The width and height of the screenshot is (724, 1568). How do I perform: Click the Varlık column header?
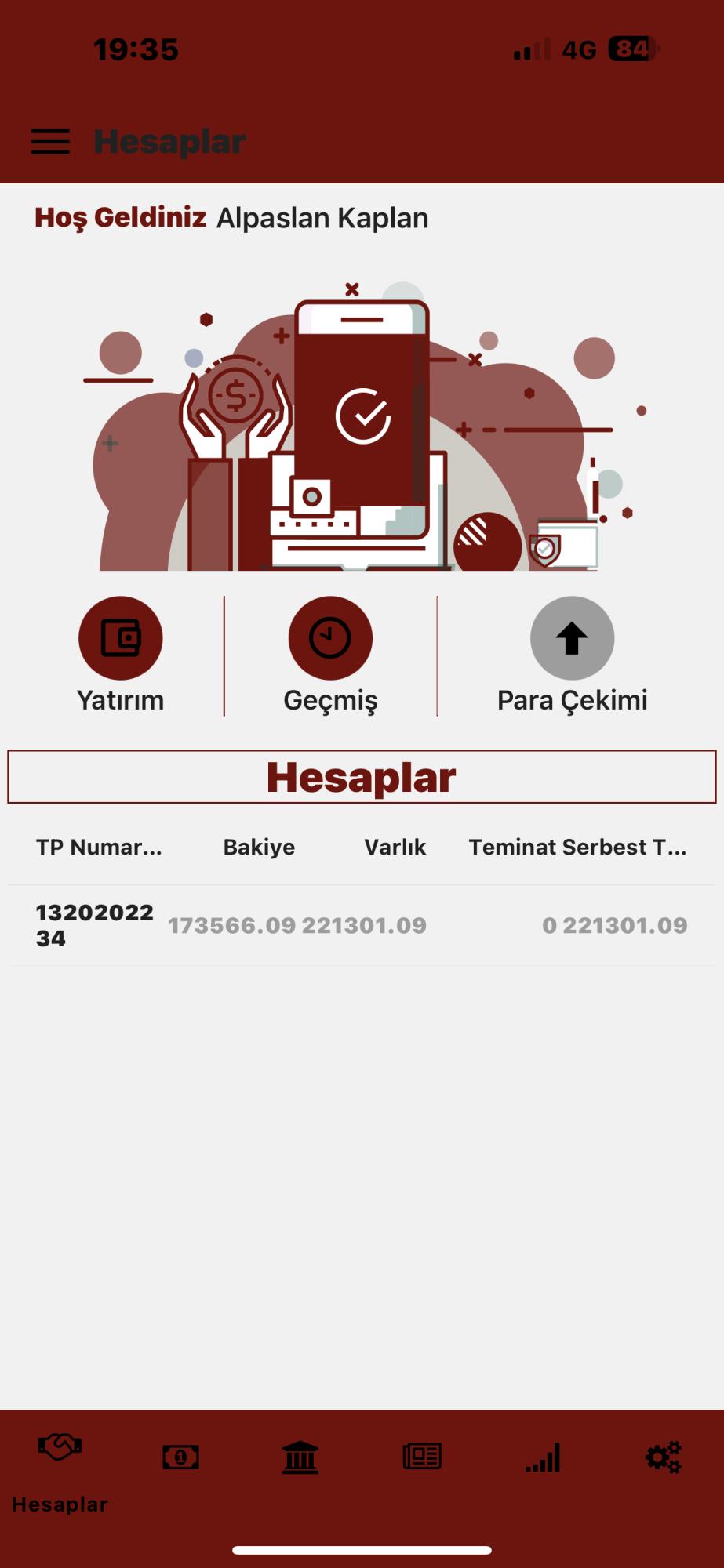click(x=395, y=847)
